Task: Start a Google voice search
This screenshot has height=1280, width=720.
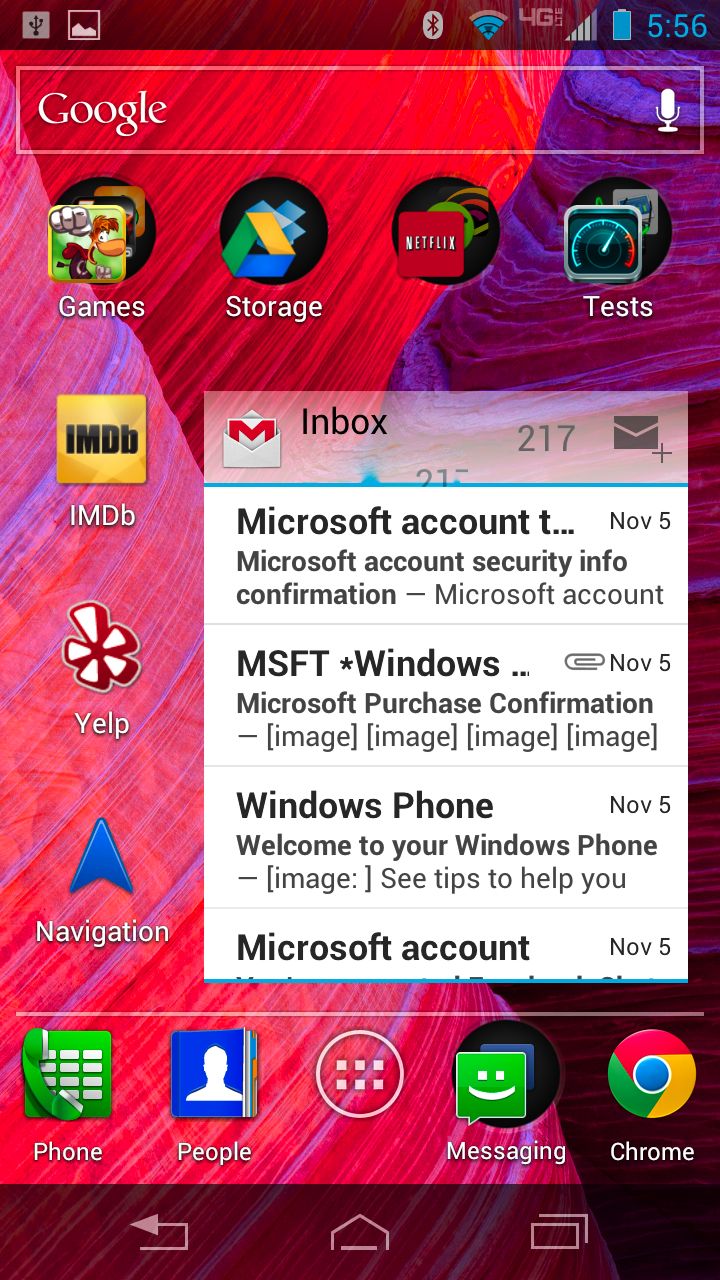Action: click(668, 110)
